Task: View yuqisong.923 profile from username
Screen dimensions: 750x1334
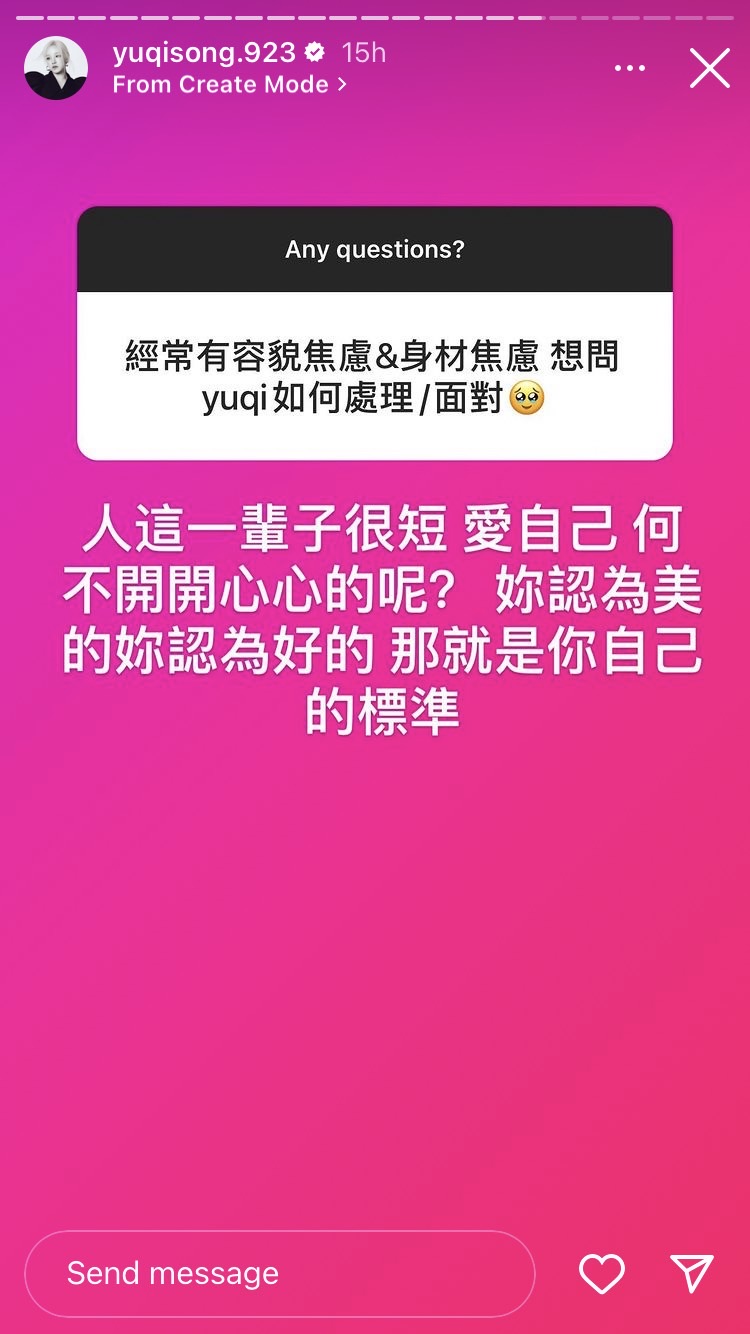Action: 204,52
